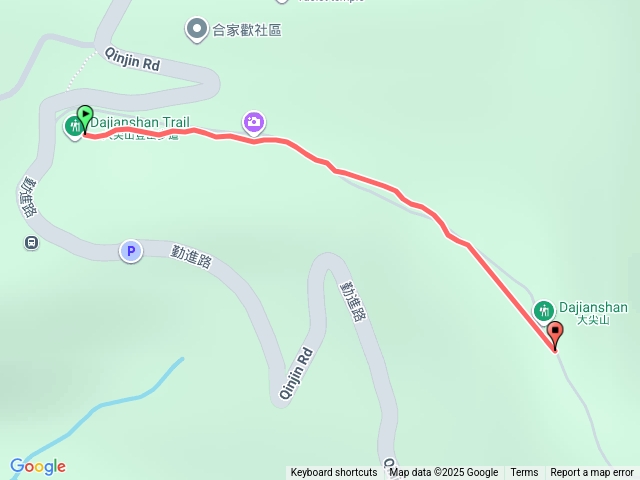The height and width of the screenshot is (480, 640).
Task: Open the Terms link
Action: (x=524, y=472)
